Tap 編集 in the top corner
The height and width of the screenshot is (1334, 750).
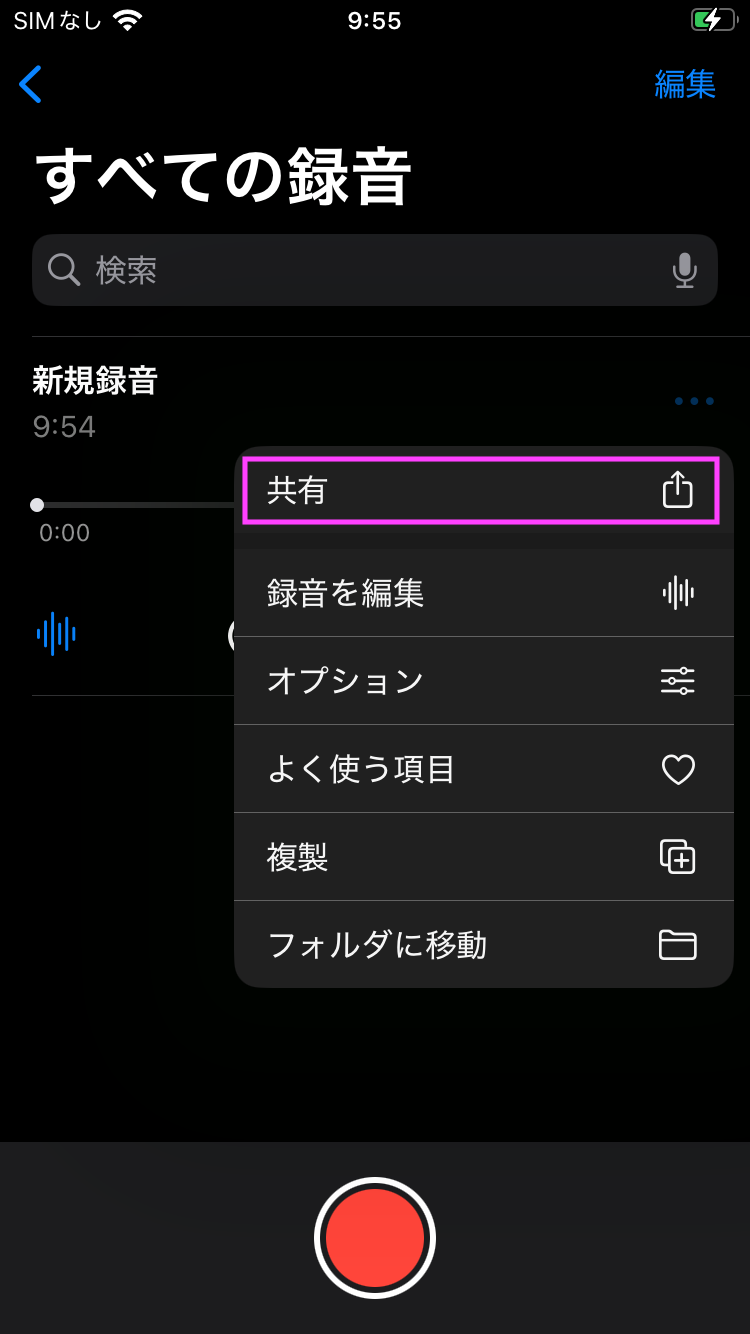685,84
